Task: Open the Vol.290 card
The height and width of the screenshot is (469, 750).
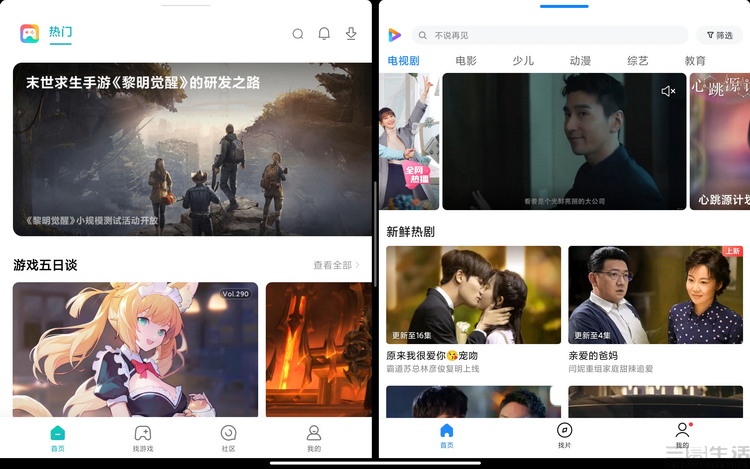Action: 135,349
